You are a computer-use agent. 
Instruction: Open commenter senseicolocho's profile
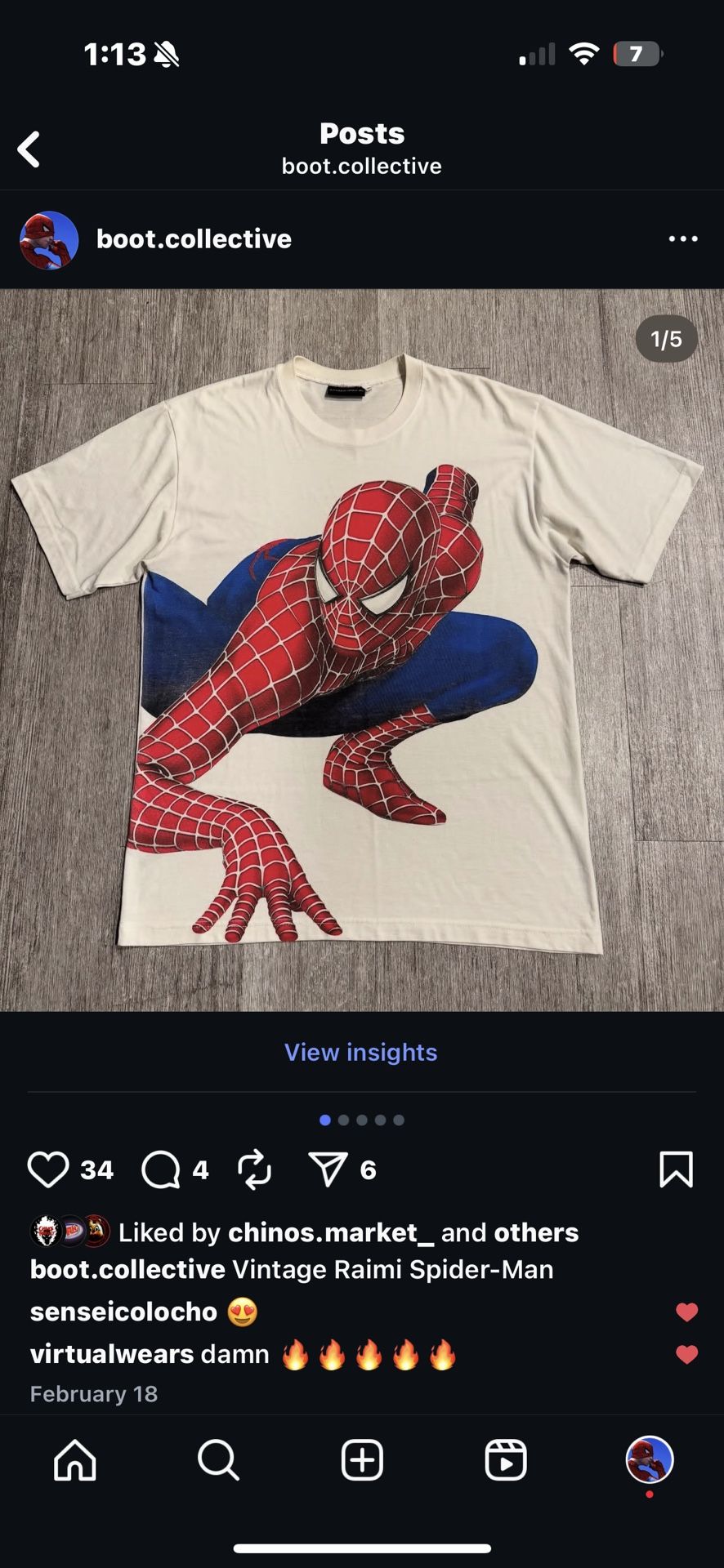click(123, 1312)
